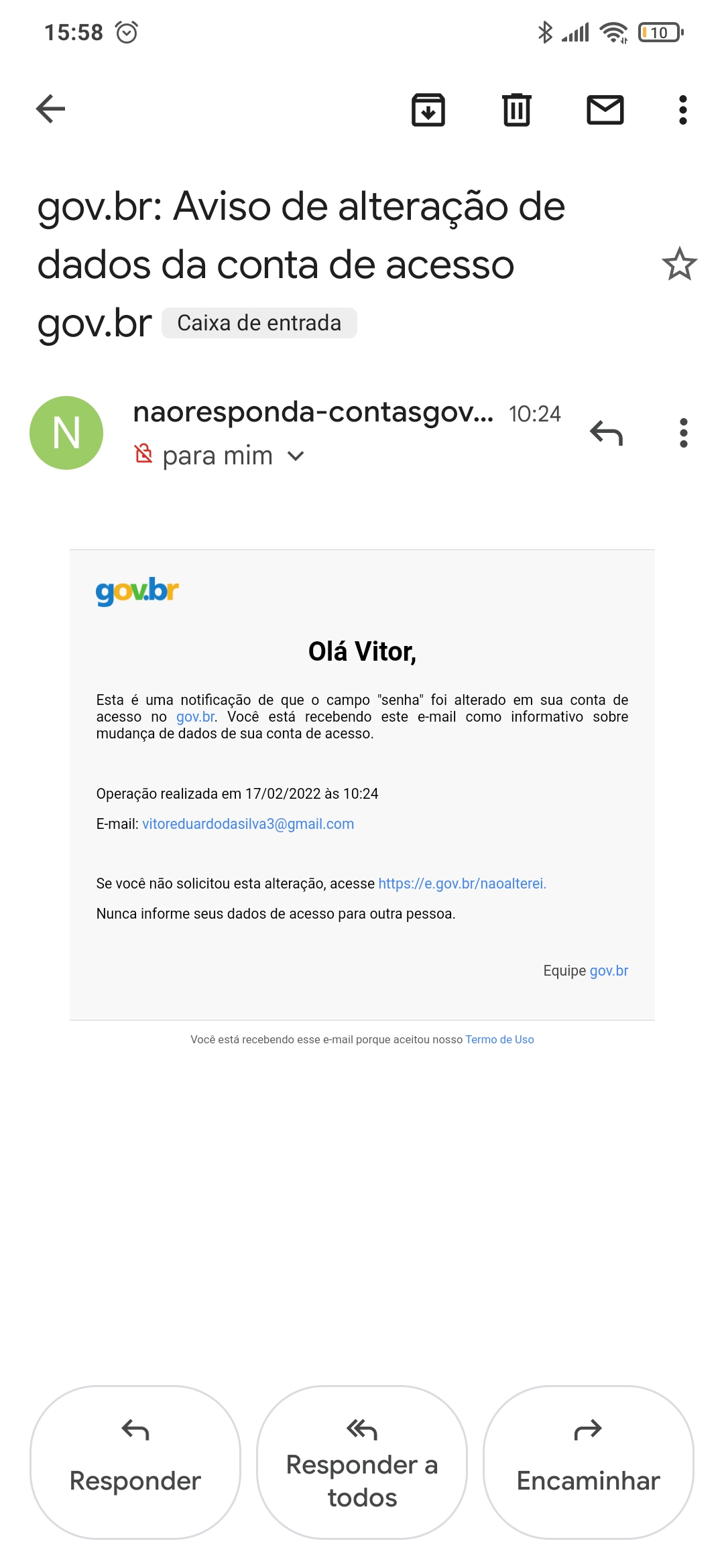Tap the Responder button
This screenshot has width=724, height=1568.
(x=135, y=1462)
